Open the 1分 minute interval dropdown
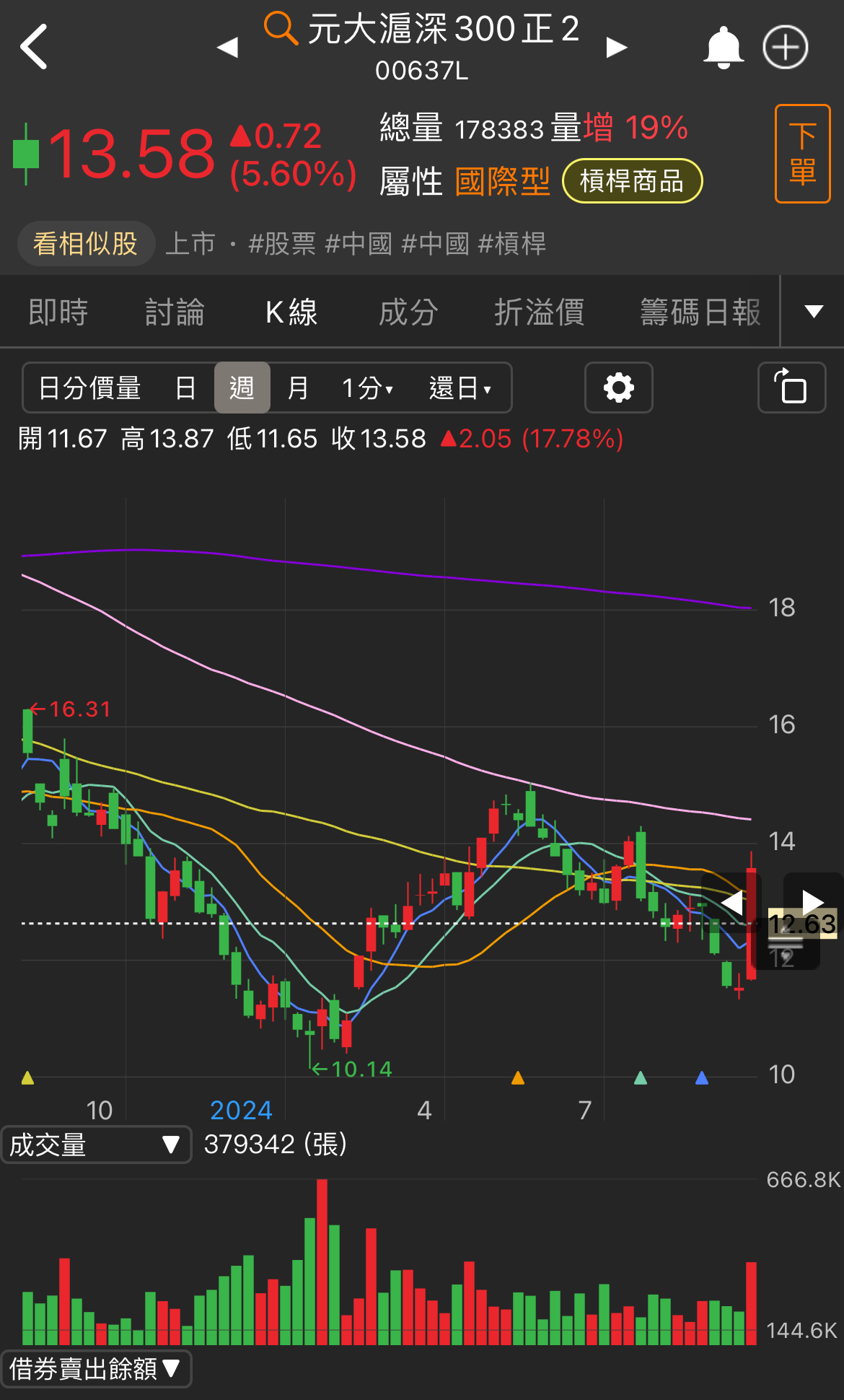844x1400 pixels. point(367,388)
